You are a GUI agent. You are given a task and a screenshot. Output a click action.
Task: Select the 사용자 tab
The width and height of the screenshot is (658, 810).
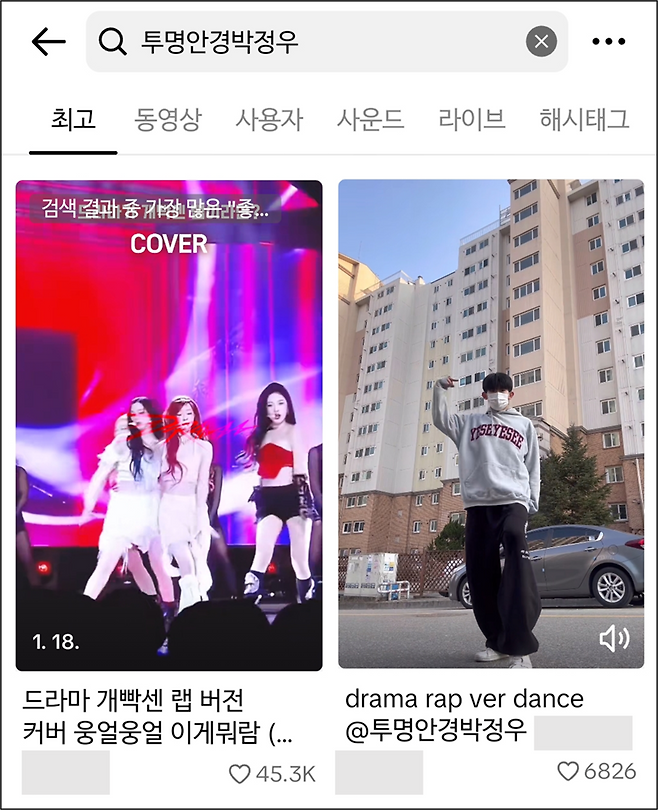(x=268, y=121)
